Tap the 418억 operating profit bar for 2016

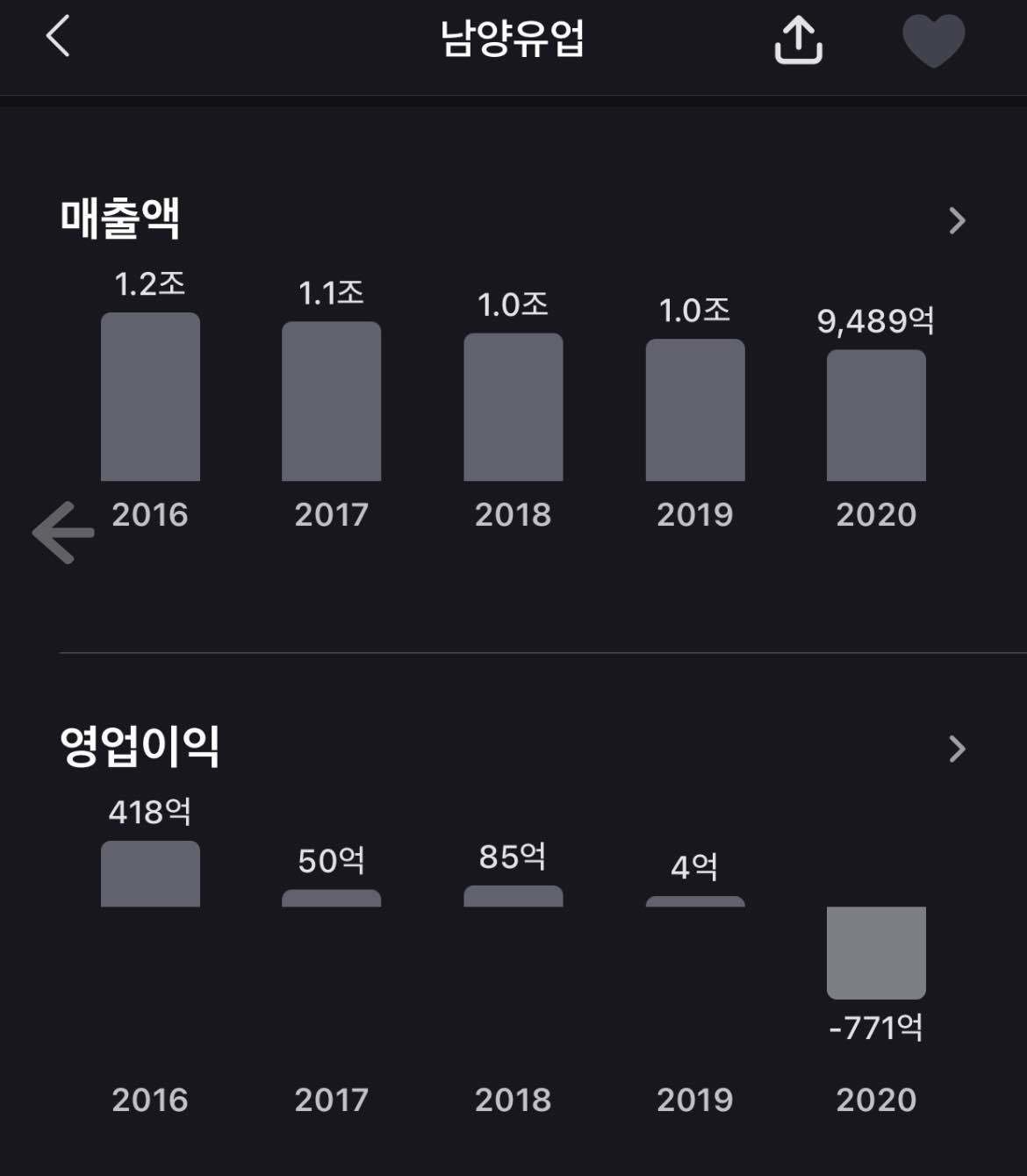pyautogui.click(x=150, y=873)
